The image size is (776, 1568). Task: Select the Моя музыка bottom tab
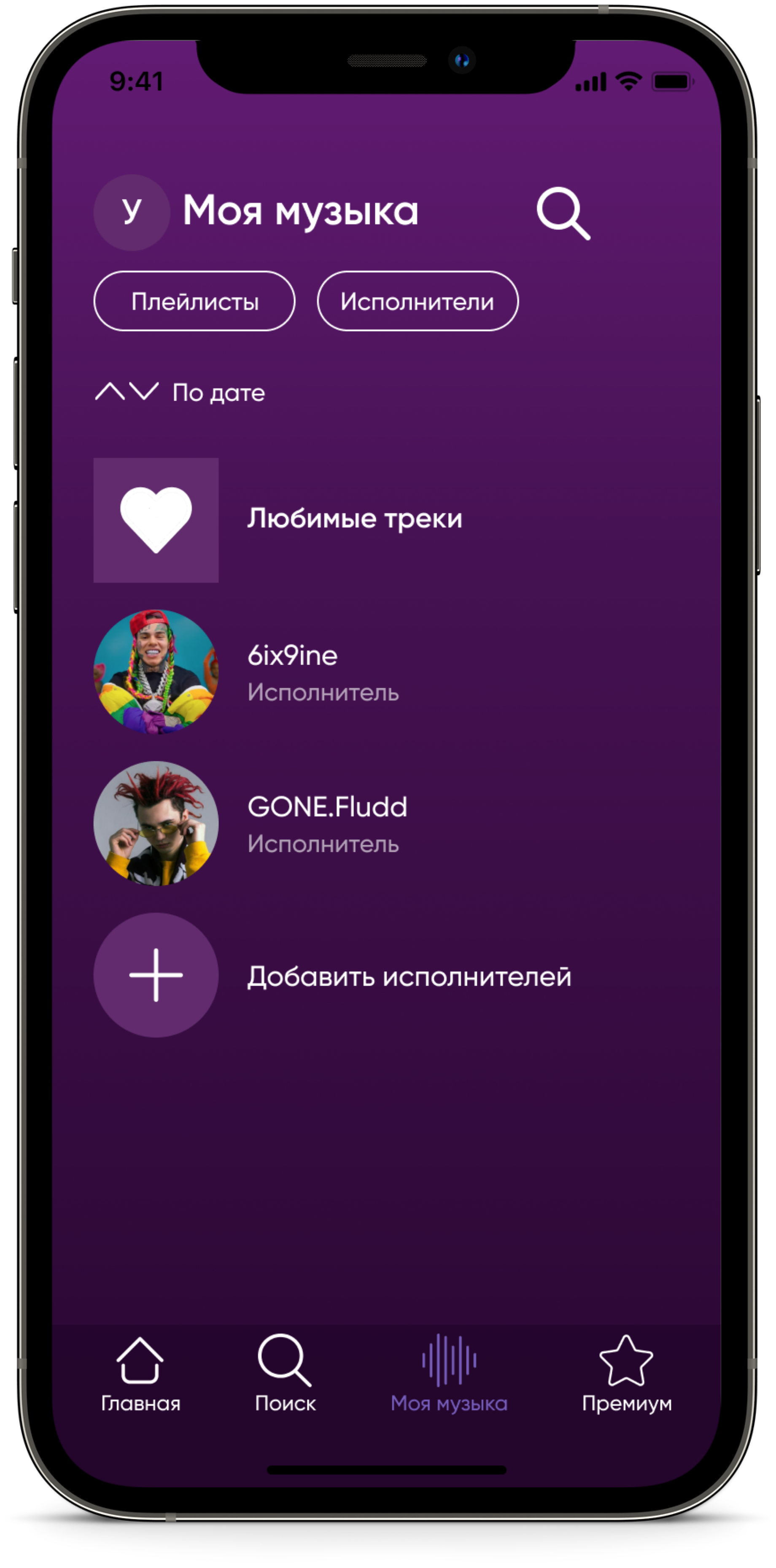tap(449, 1375)
